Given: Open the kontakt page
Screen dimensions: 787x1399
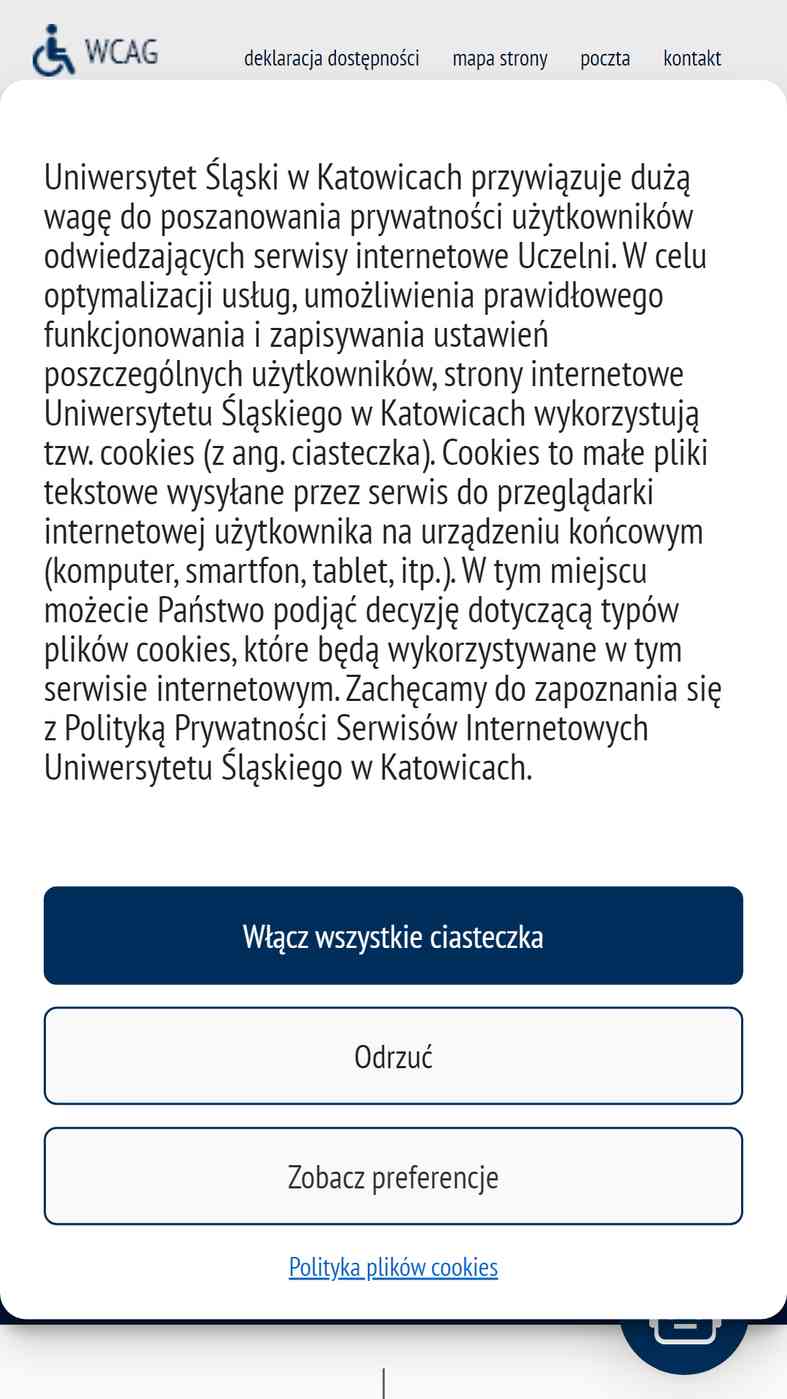Looking at the screenshot, I should click(691, 58).
